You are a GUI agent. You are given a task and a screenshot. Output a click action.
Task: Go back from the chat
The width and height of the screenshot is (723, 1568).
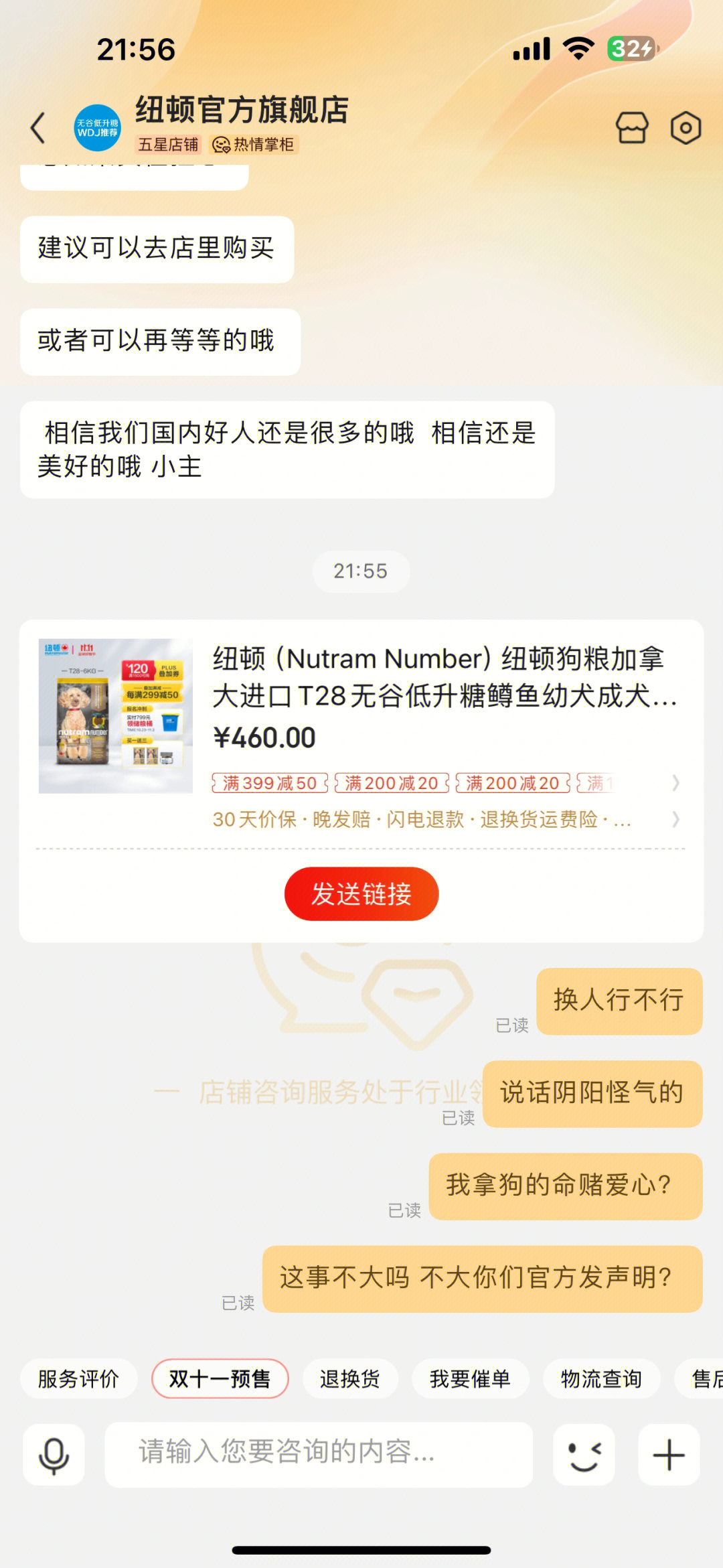click(x=38, y=127)
